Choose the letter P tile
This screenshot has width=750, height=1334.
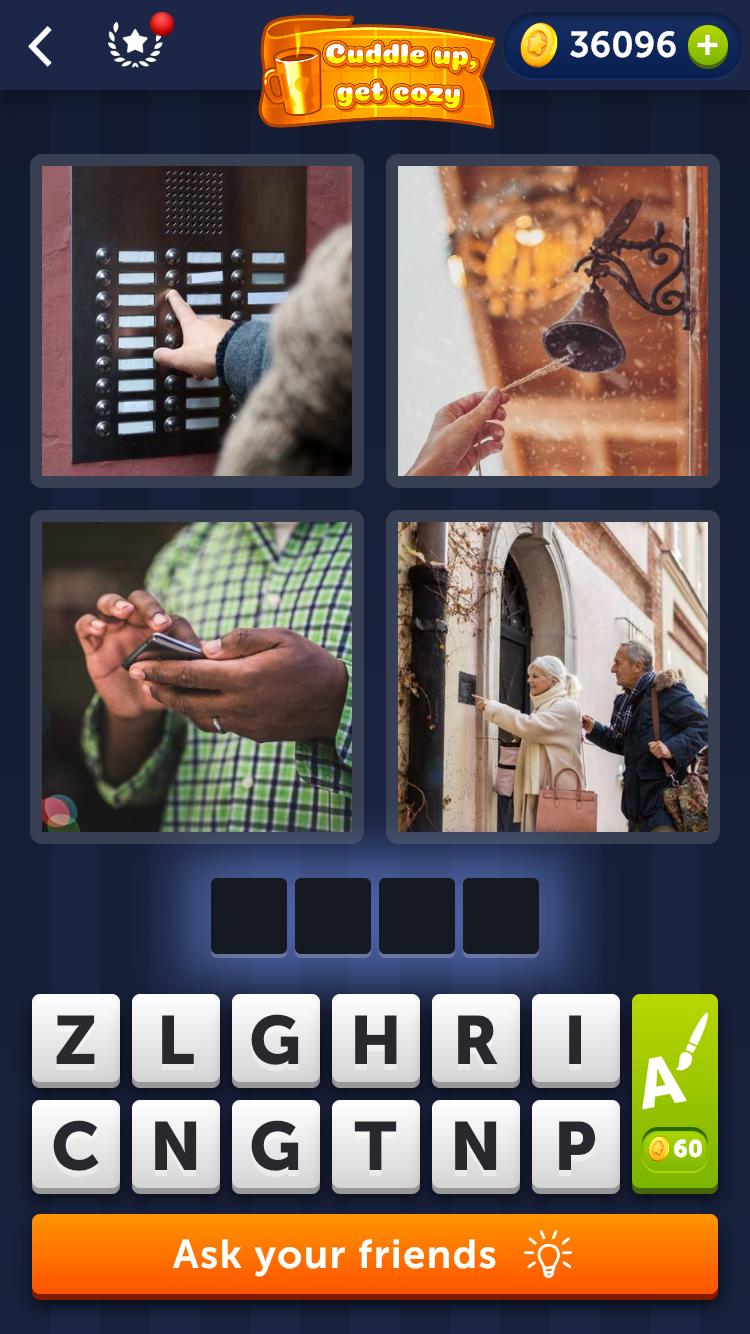coord(575,1146)
